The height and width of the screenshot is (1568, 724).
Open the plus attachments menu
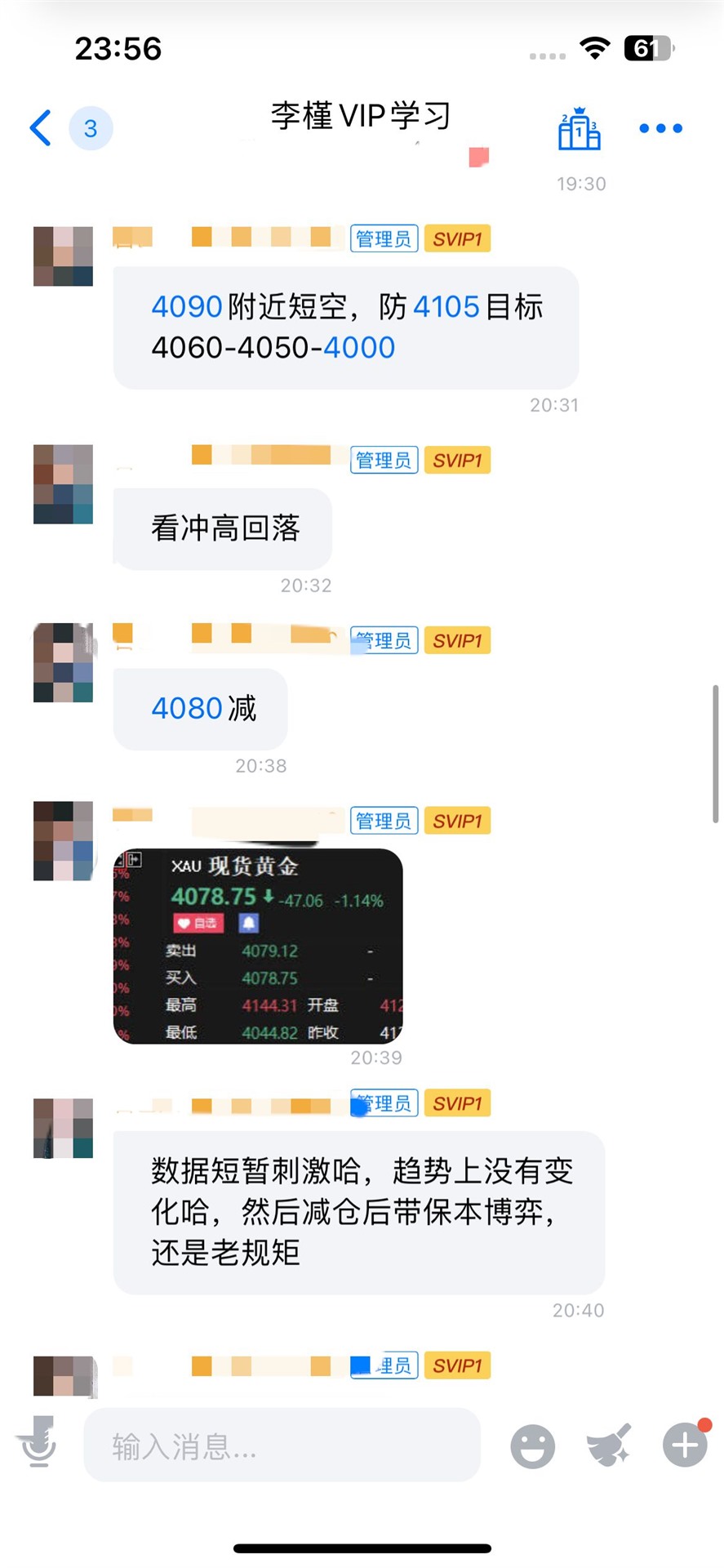685,1445
